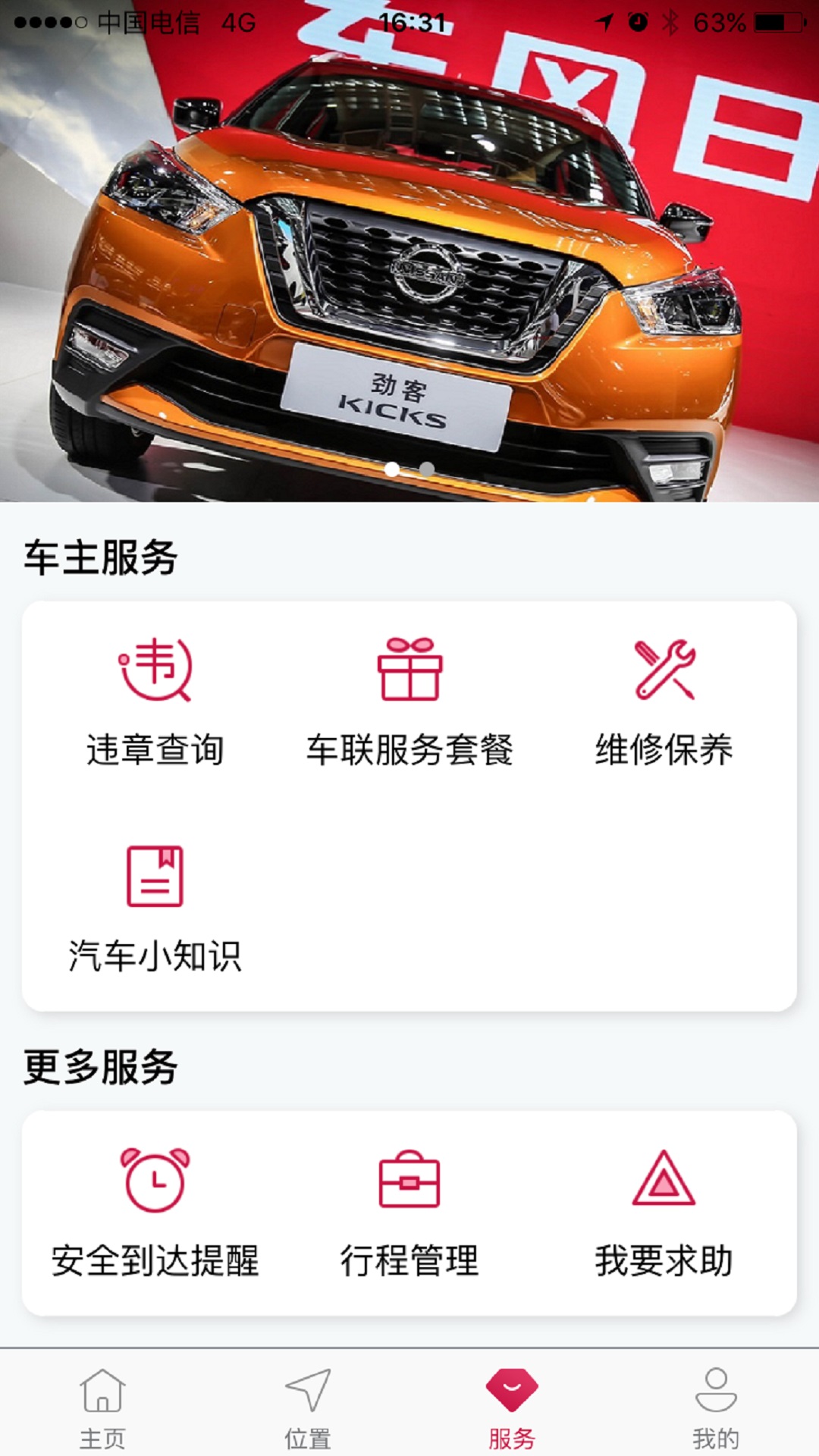Image resolution: width=819 pixels, height=1456 pixels.
Task: Switch to the 位置 location tab
Action: (307, 1407)
